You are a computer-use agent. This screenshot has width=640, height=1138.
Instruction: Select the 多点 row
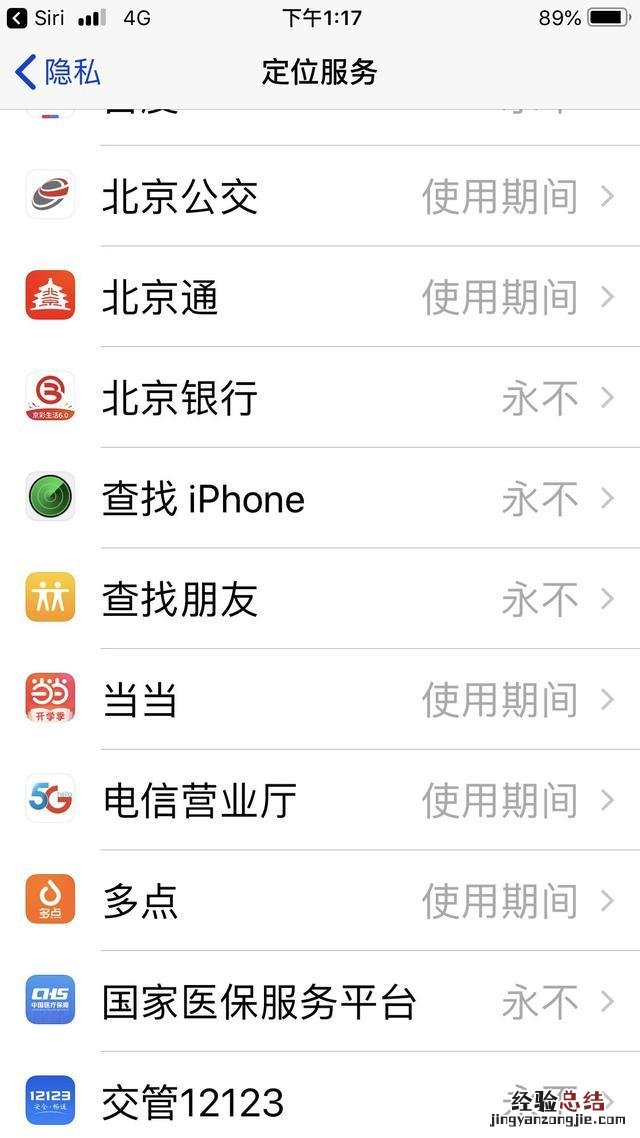pyautogui.click(x=320, y=900)
